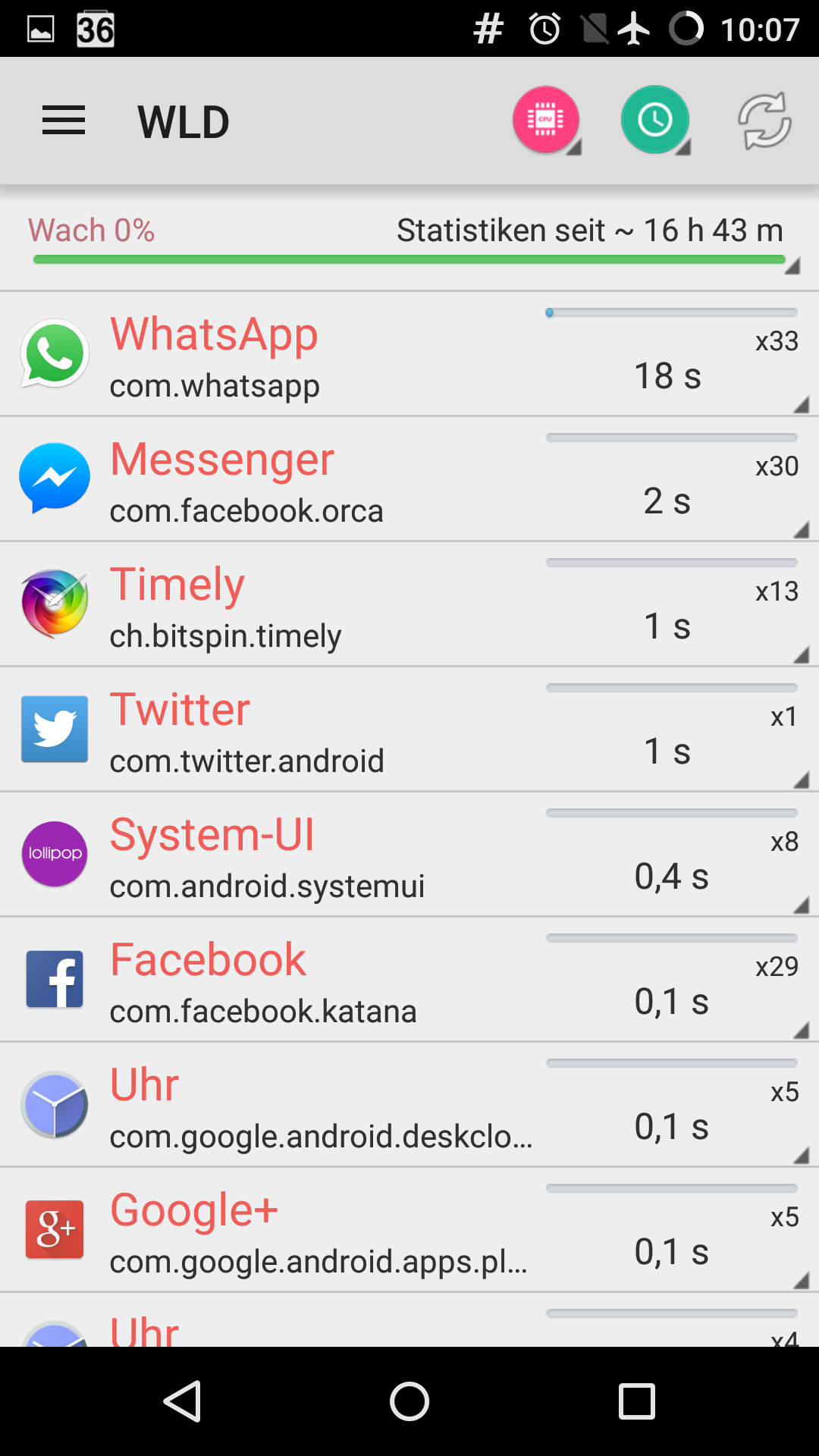
Task: Open the hamburger navigation drawer
Action: click(64, 121)
